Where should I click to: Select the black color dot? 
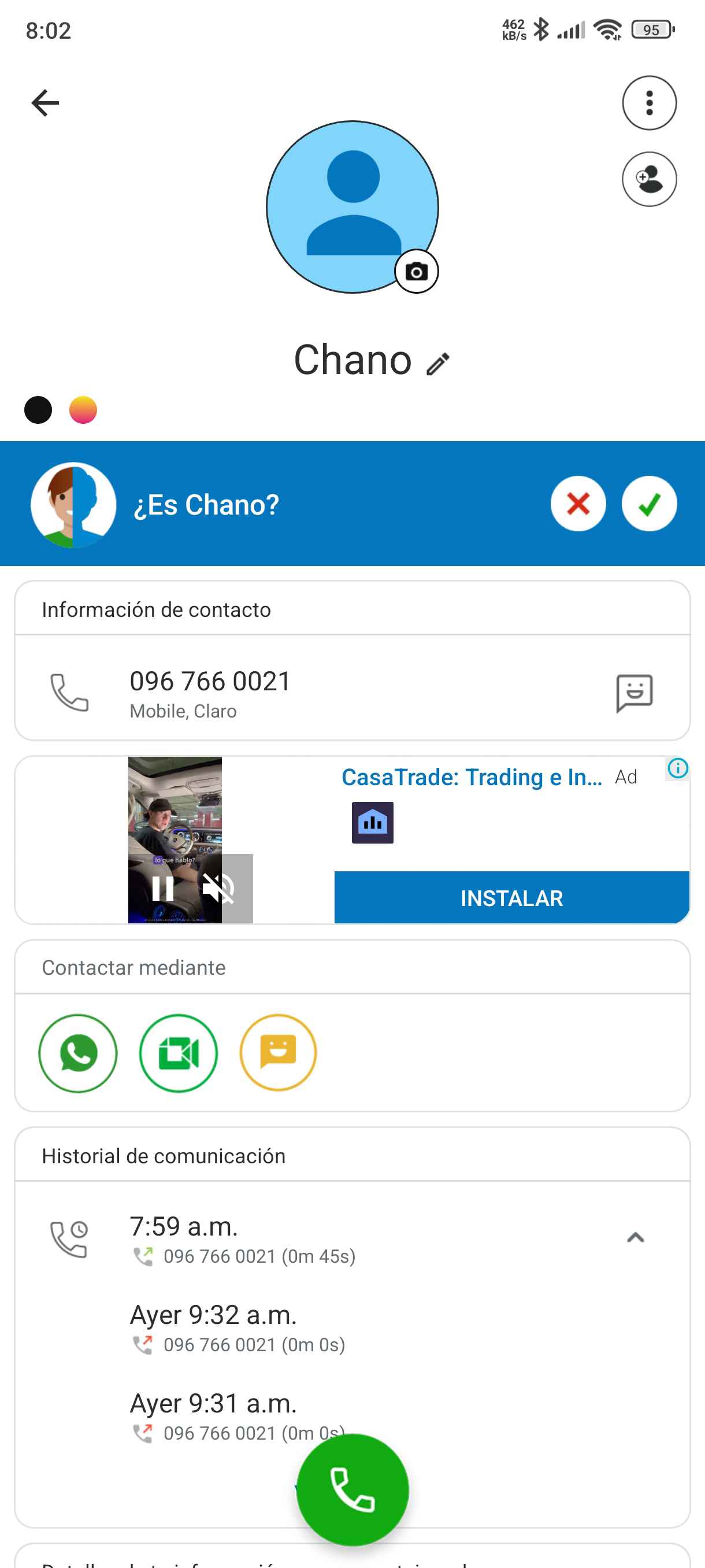38,410
